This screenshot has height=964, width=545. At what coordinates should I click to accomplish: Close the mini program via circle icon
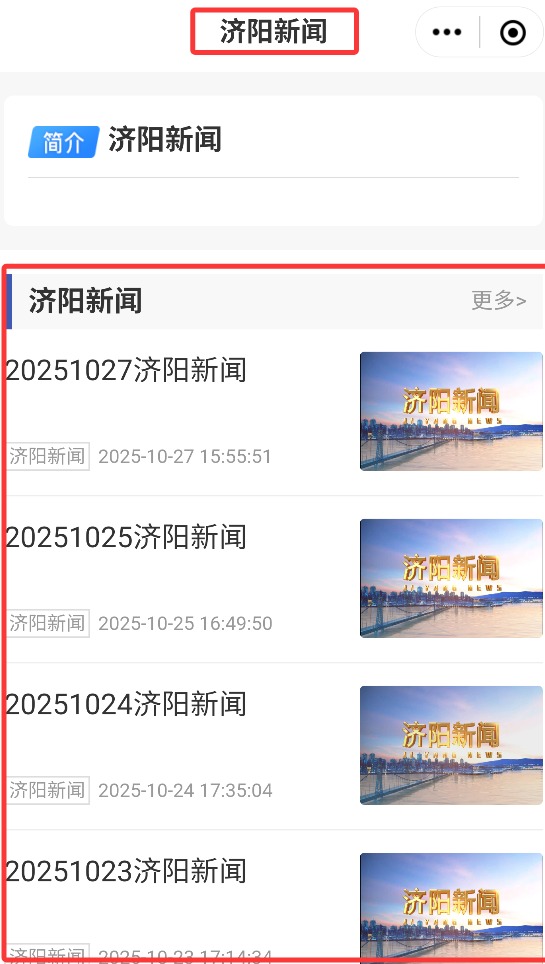512,33
